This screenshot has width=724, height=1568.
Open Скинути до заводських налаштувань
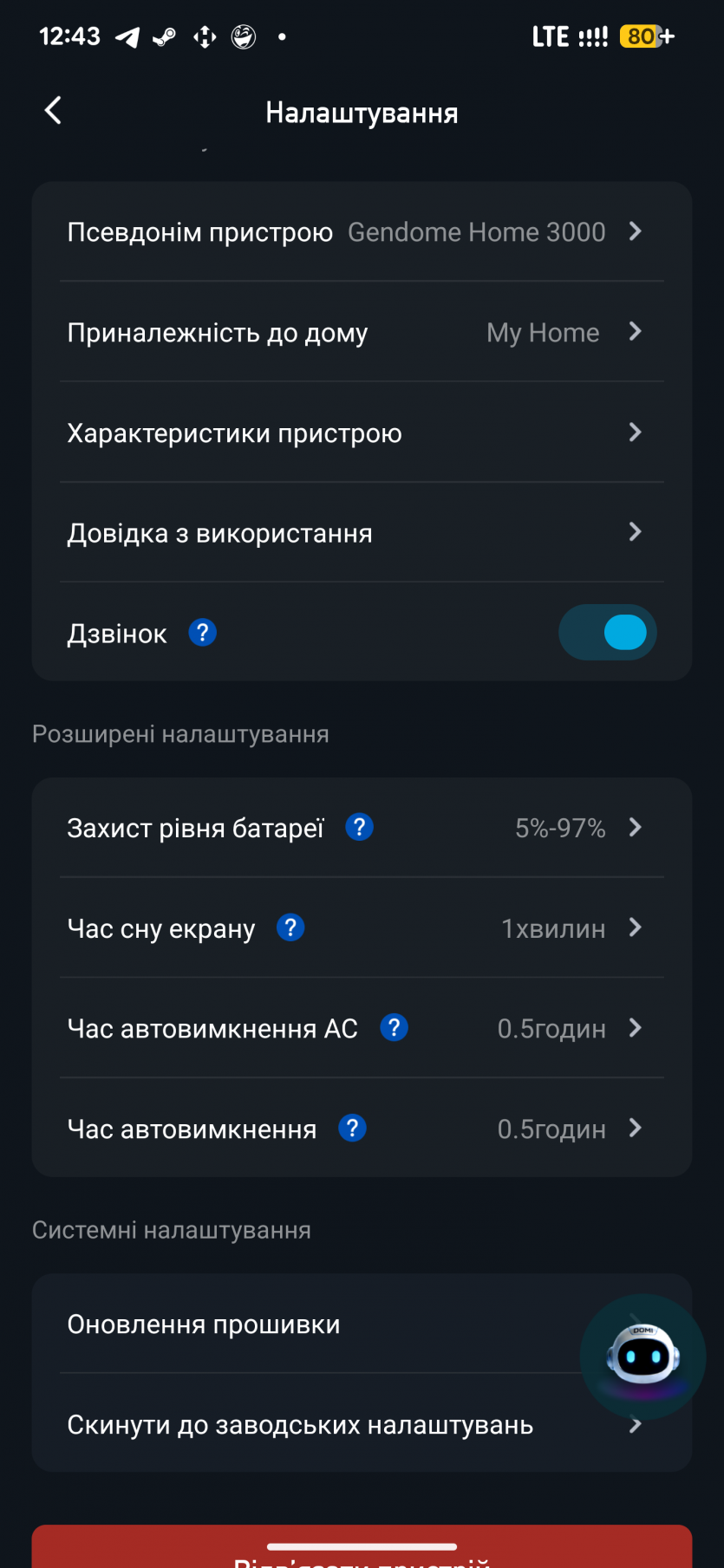[312, 1425]
